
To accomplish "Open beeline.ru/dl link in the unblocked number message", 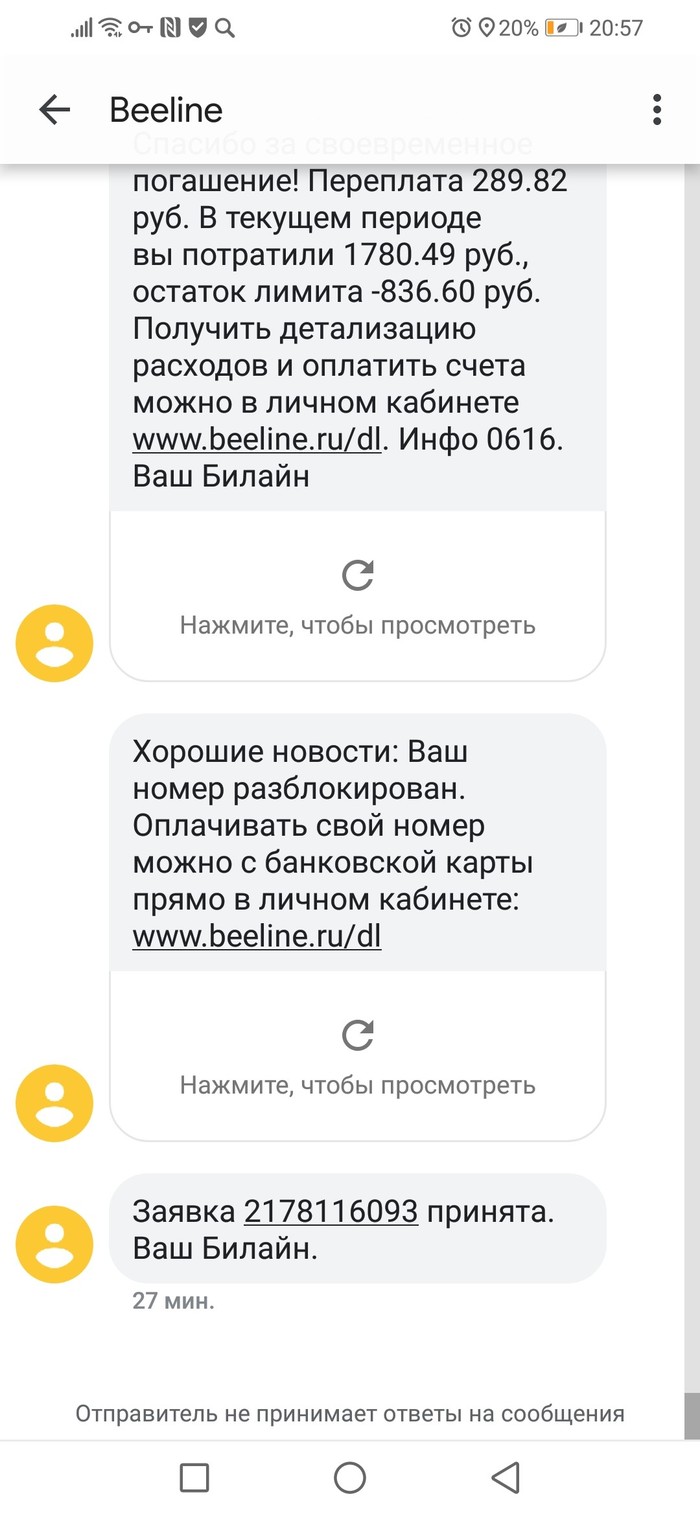I will coord(257,936).
